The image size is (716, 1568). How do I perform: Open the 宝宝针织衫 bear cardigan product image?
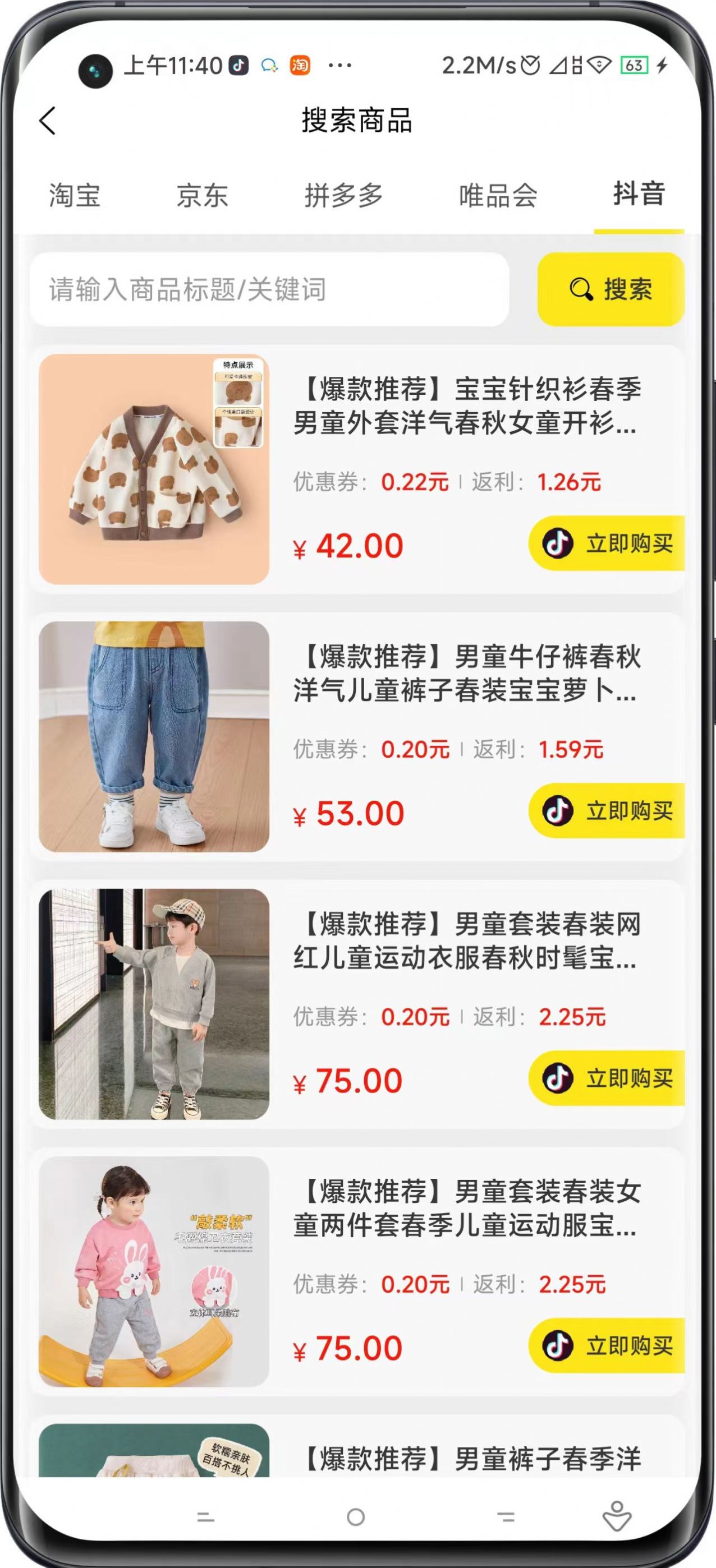[153, 469]
